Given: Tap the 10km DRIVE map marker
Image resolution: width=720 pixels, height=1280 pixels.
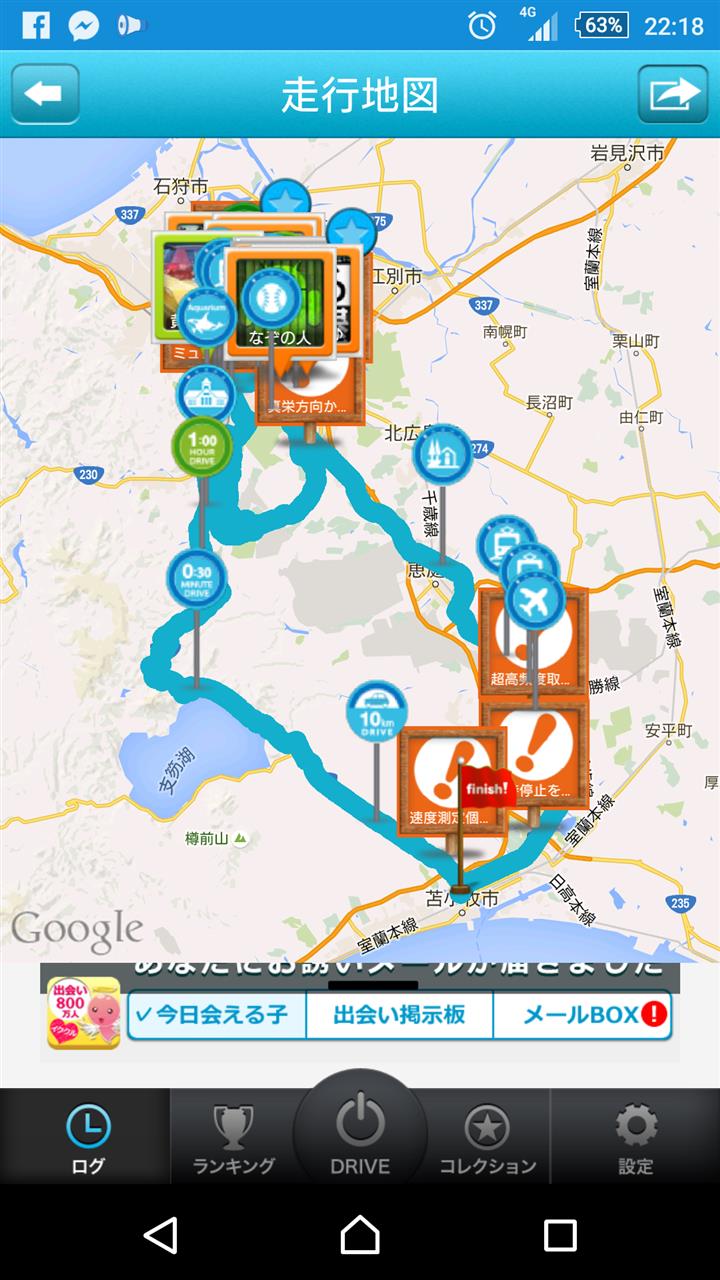Looking at the screenshot, I should point(377,713).
